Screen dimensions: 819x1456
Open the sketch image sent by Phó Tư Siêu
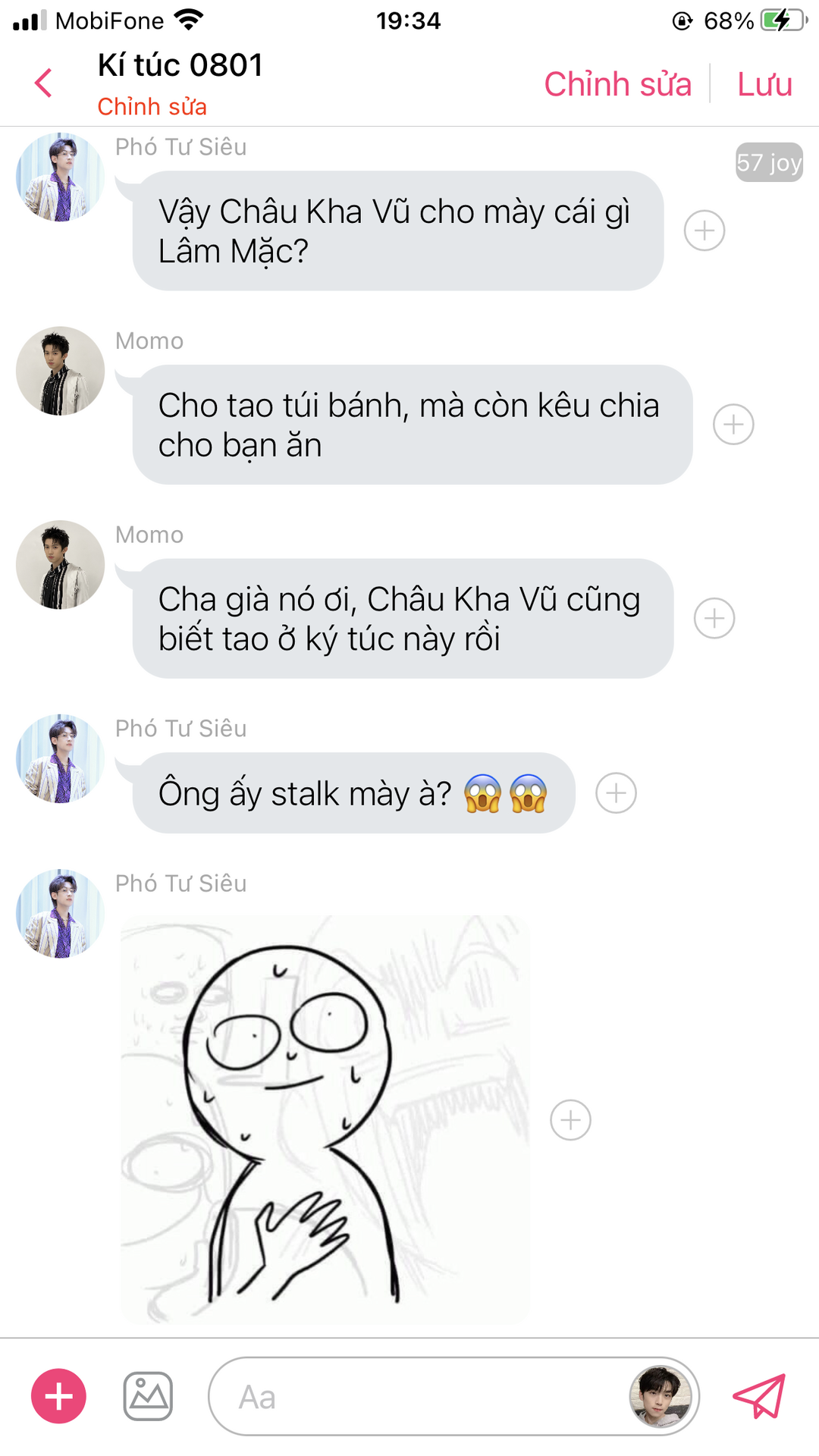[x=325, y=1119]
